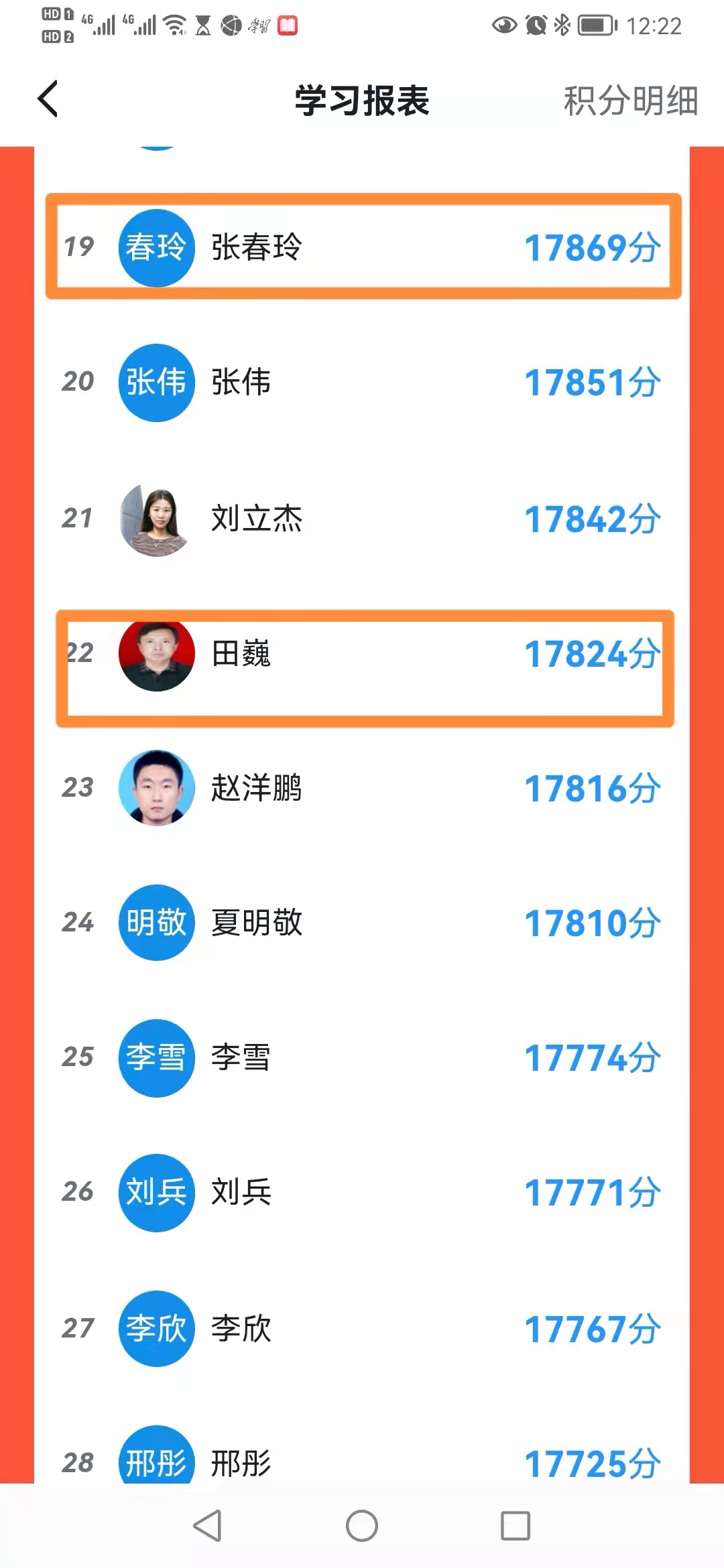
Task: Go back from the 学习报表 page
Action: pyautogui.click(x=48, y=100)
